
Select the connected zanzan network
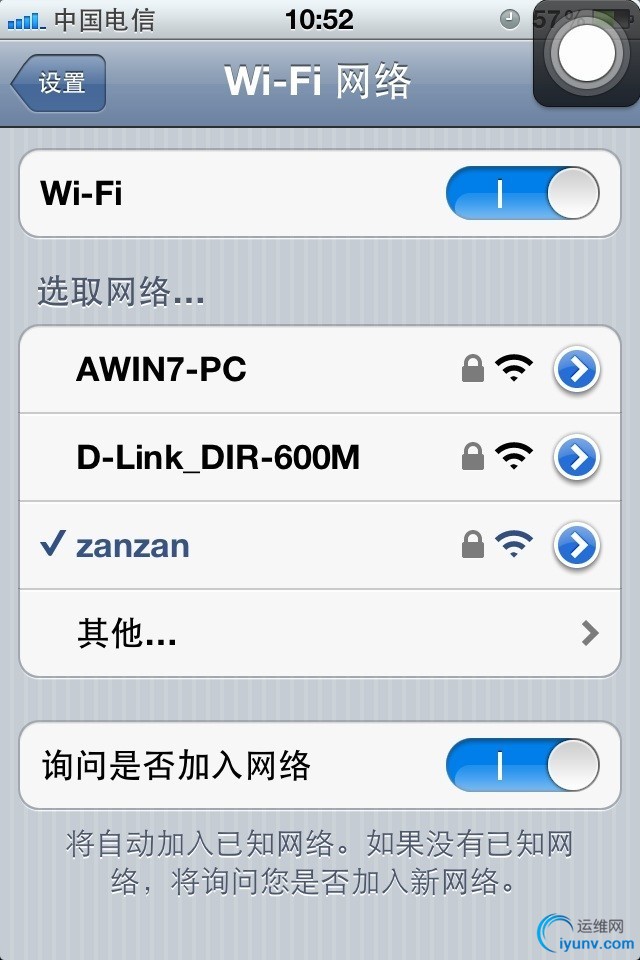tap(132, 546)
